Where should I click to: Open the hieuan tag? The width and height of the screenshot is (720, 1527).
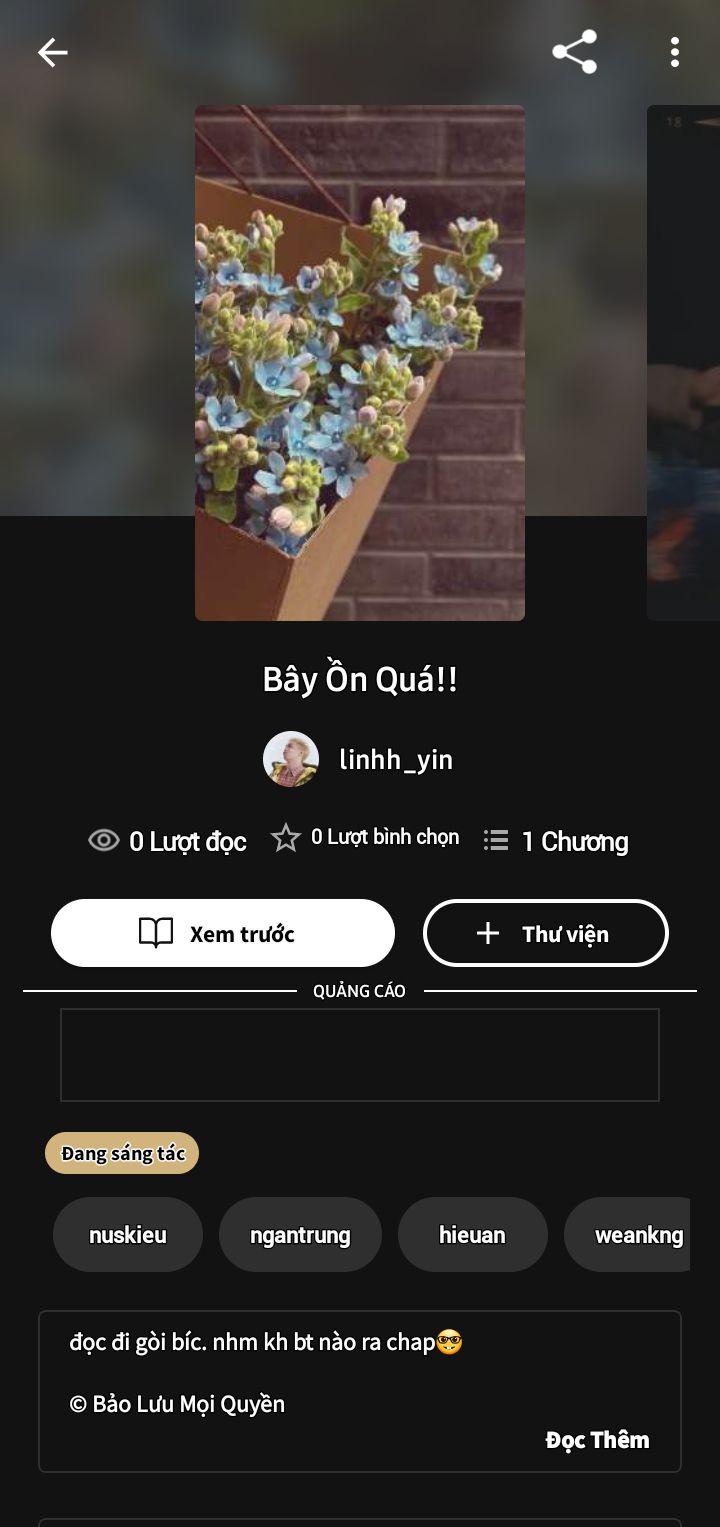pyautogui.click(x=472, y=1235)
